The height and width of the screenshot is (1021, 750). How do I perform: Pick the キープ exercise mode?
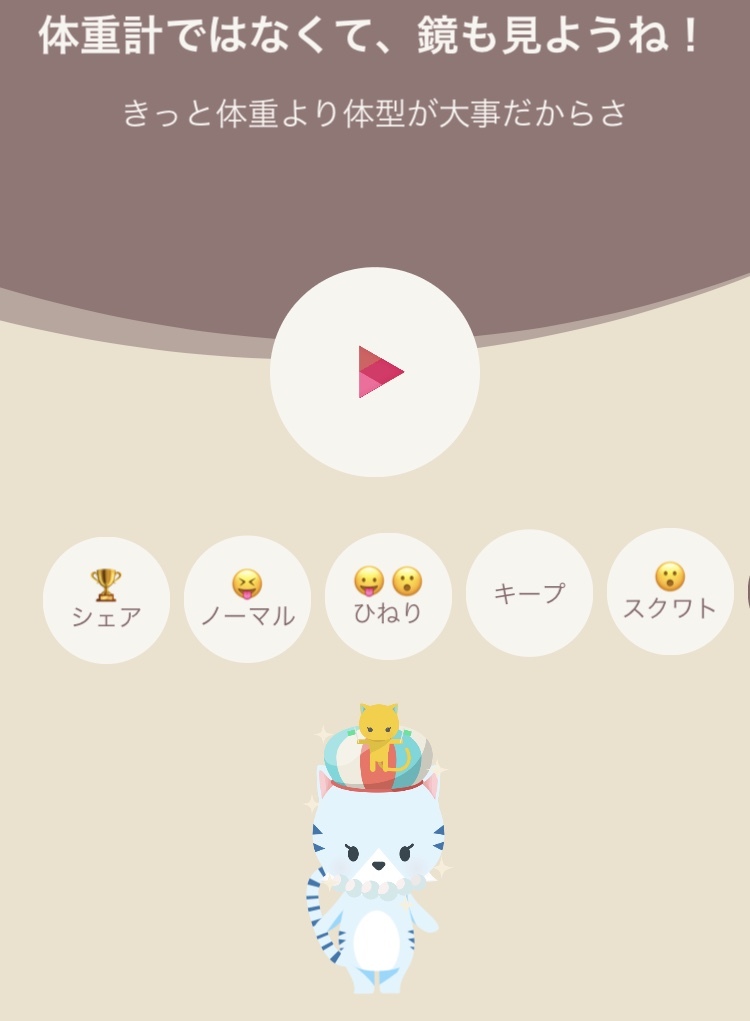529,593
